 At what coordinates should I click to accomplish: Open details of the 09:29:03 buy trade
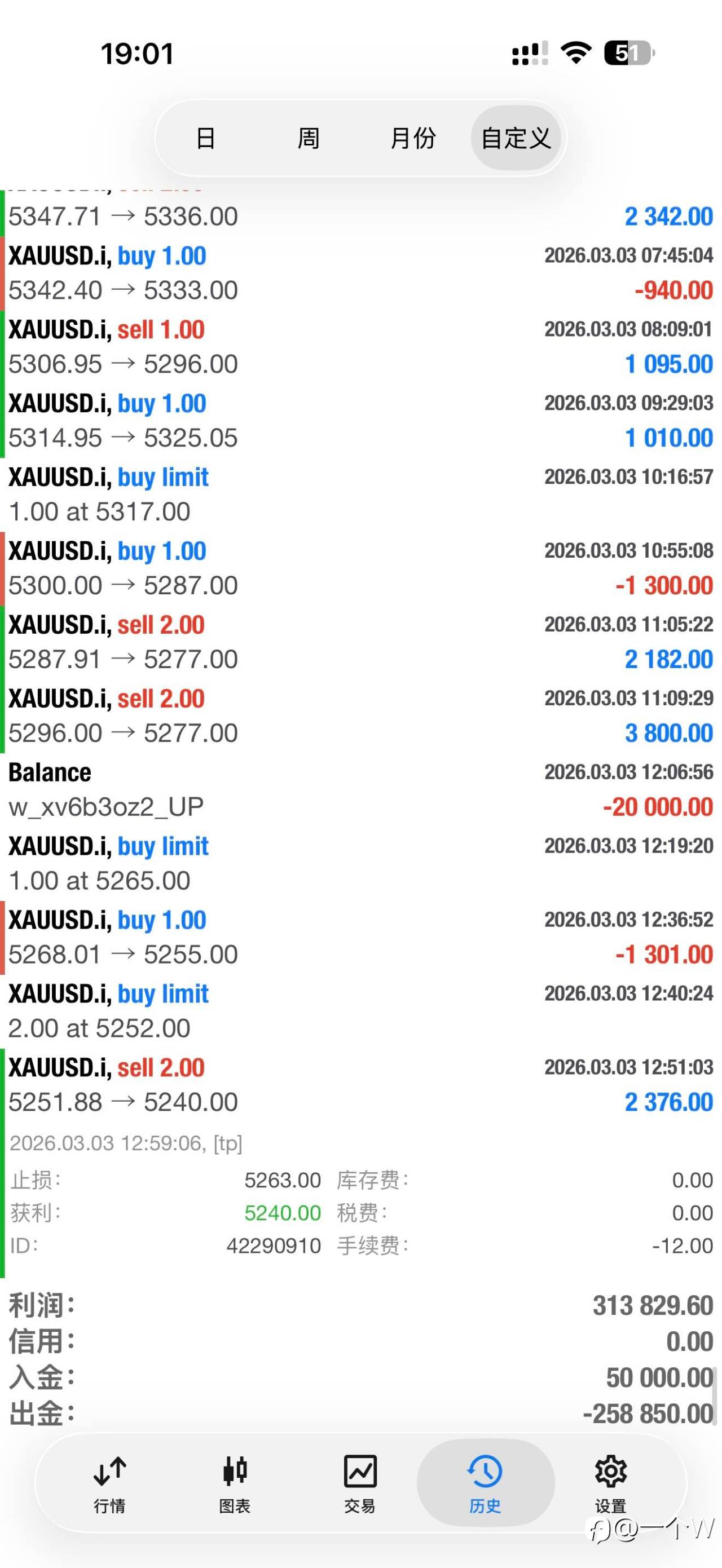(360, 421)
